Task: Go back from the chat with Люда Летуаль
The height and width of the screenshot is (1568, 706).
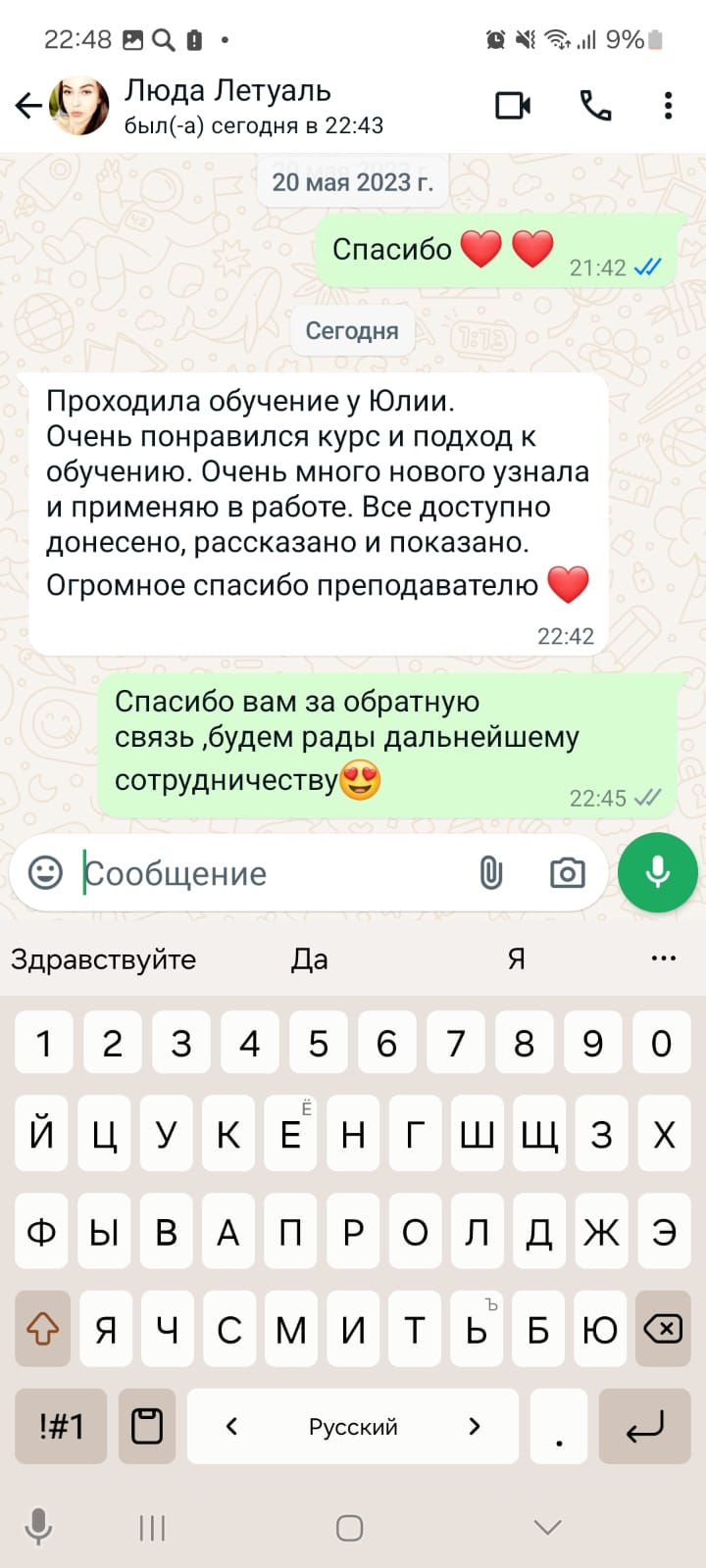Action: (28, 106)
